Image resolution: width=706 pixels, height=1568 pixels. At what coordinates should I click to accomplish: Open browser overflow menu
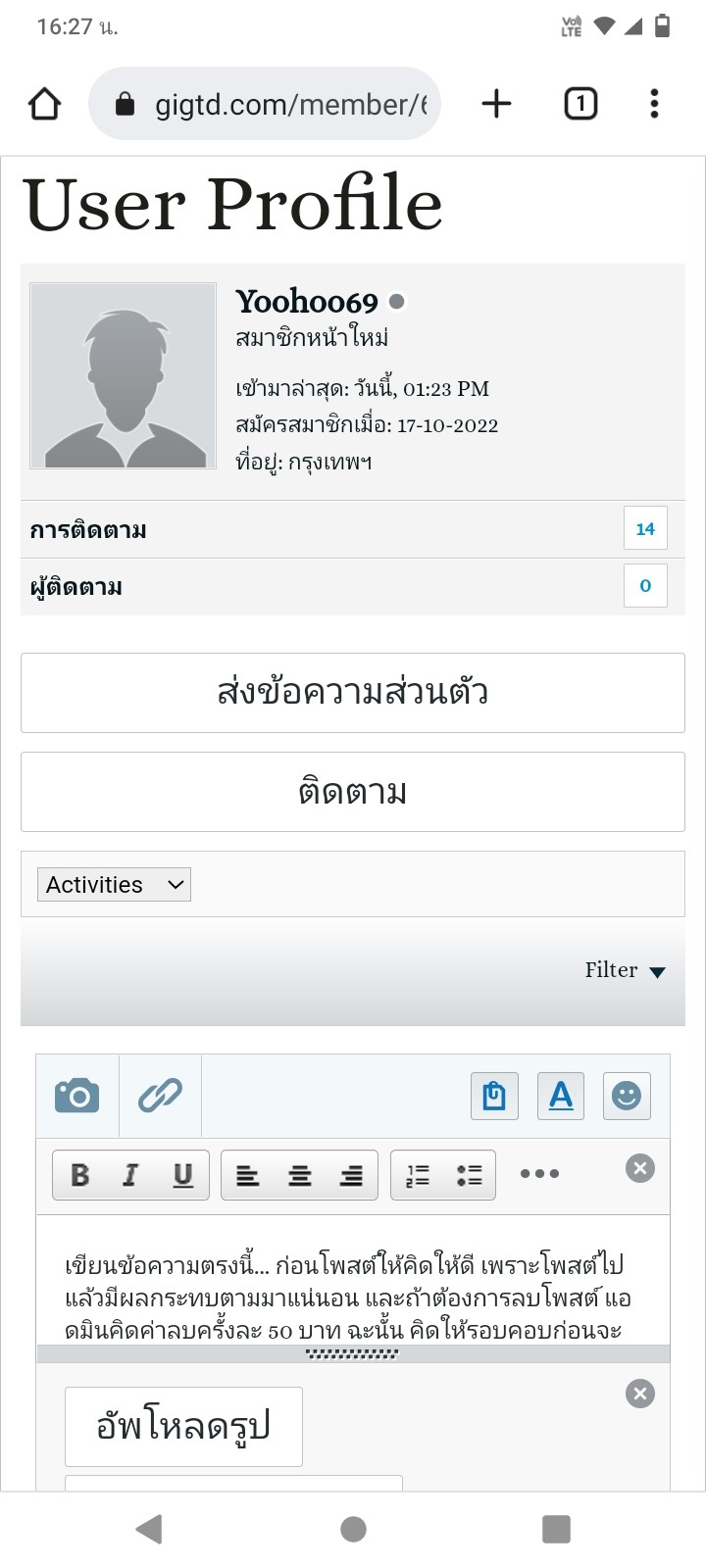654,104
